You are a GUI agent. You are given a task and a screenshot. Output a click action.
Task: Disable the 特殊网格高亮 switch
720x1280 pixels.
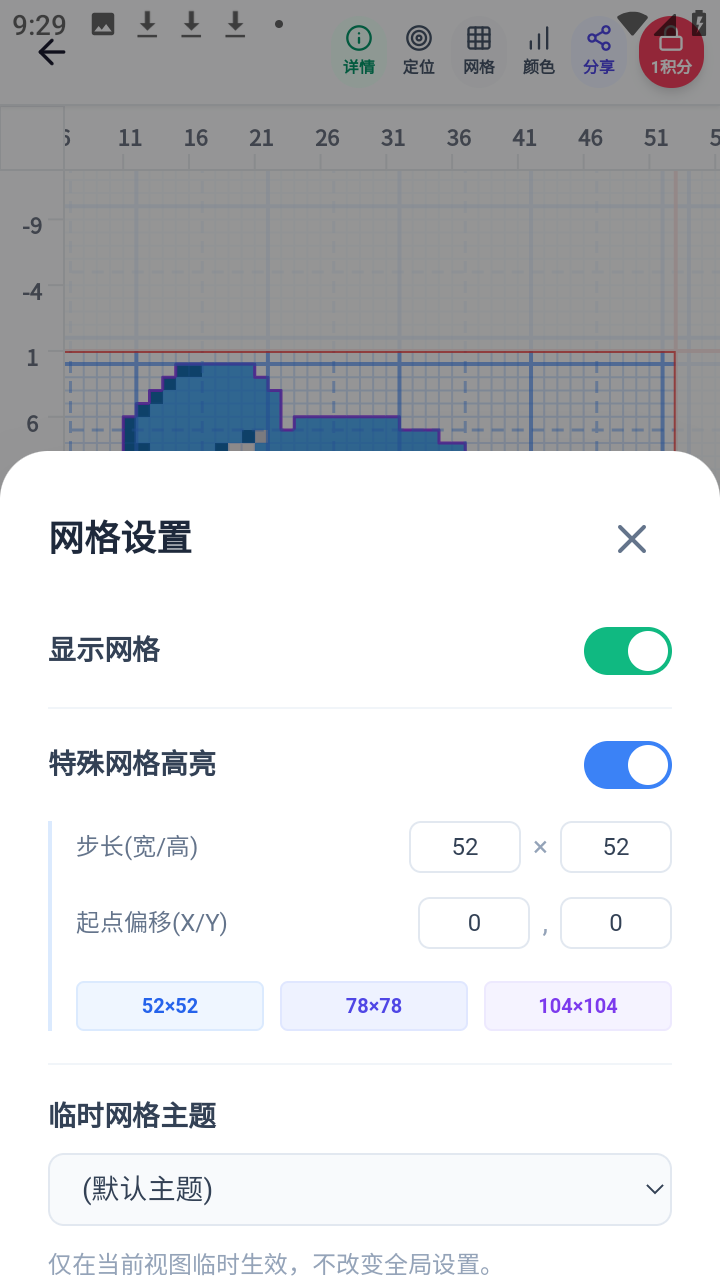[x=627, y=765]
